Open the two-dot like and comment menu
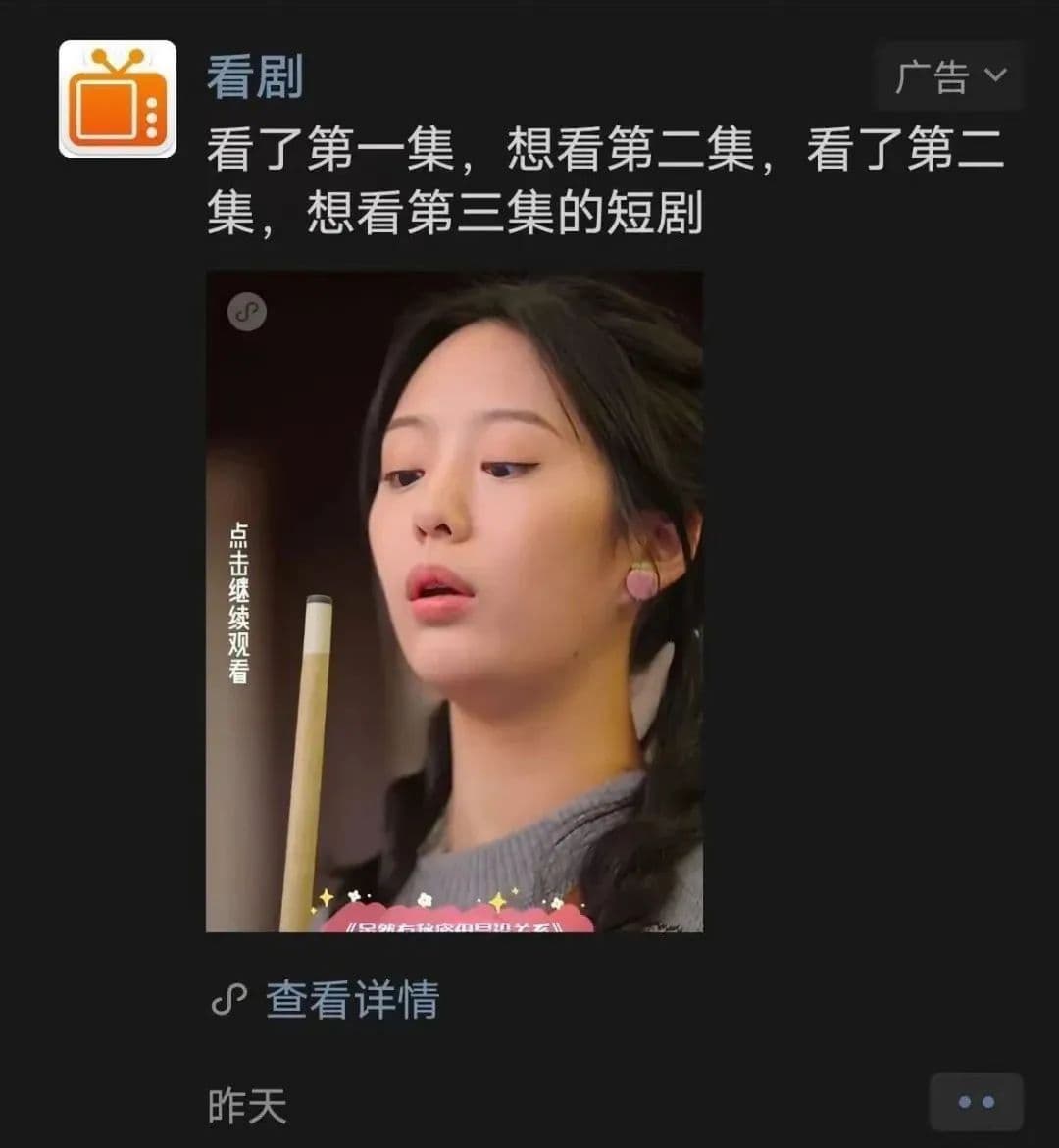The image size is (1059, 1148). point(976,1102)
